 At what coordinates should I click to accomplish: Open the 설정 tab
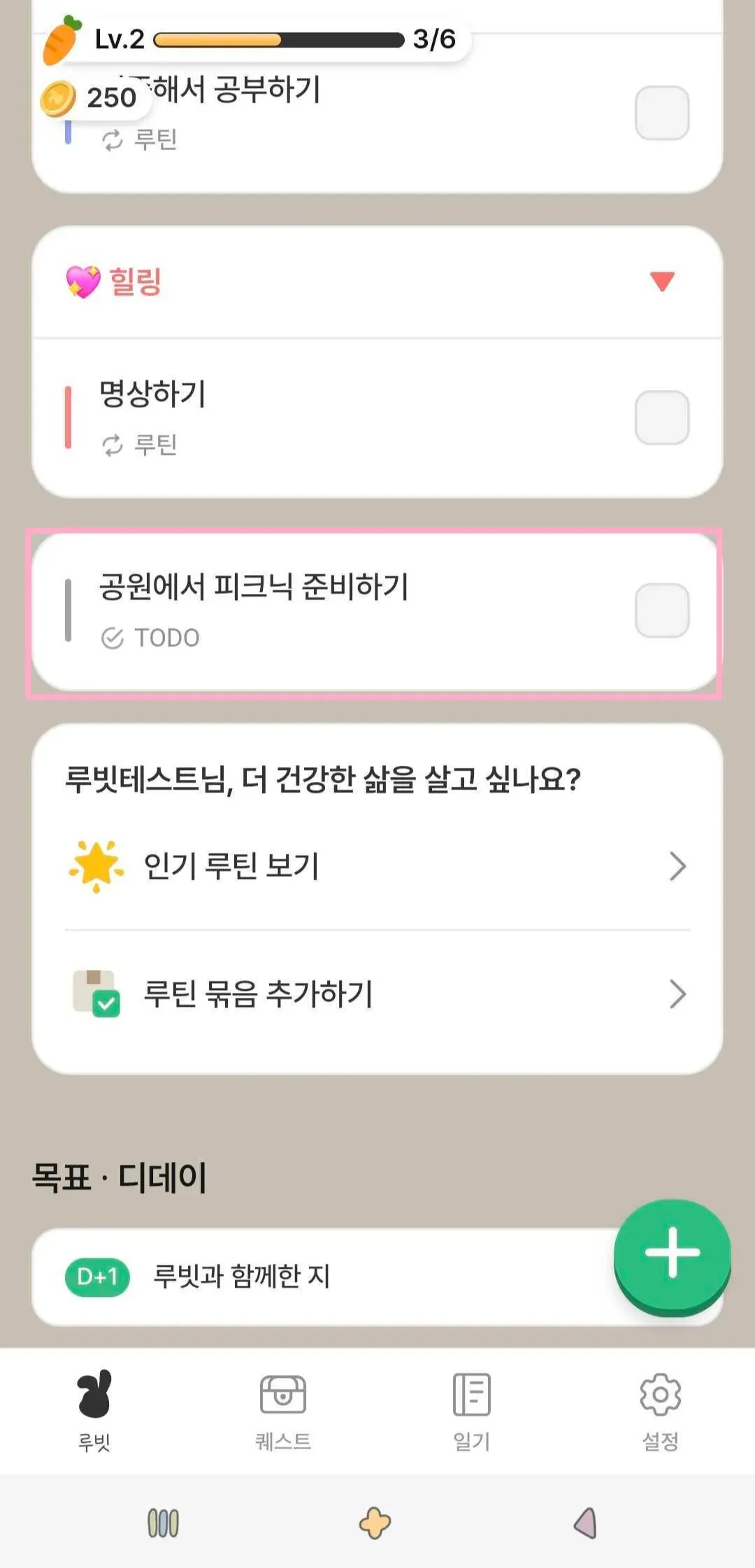661,1409
